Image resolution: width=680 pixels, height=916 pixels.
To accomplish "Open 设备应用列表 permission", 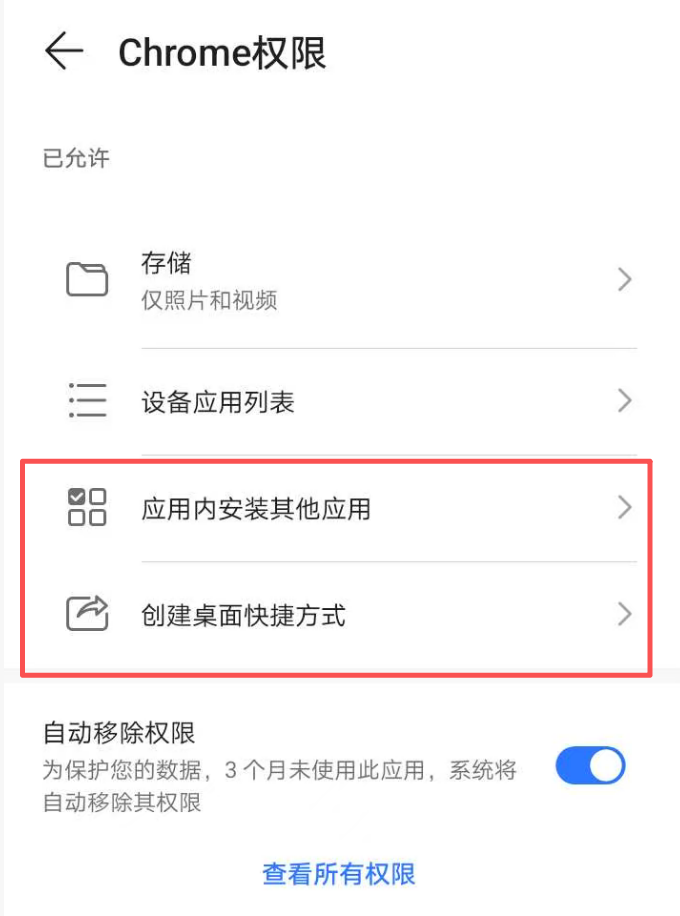I will (x=340, y=402).
